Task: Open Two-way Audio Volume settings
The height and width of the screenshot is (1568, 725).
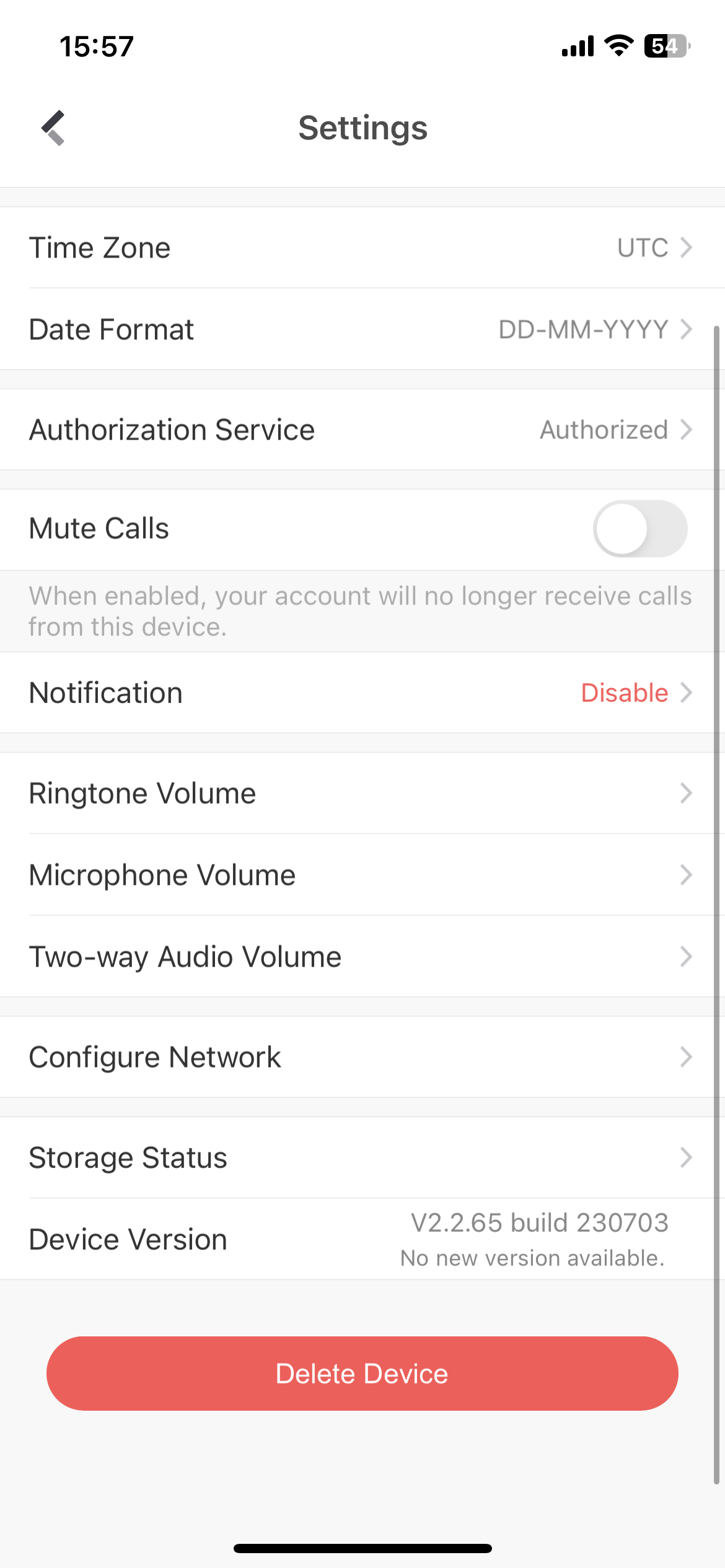Action: coord(362,957)
